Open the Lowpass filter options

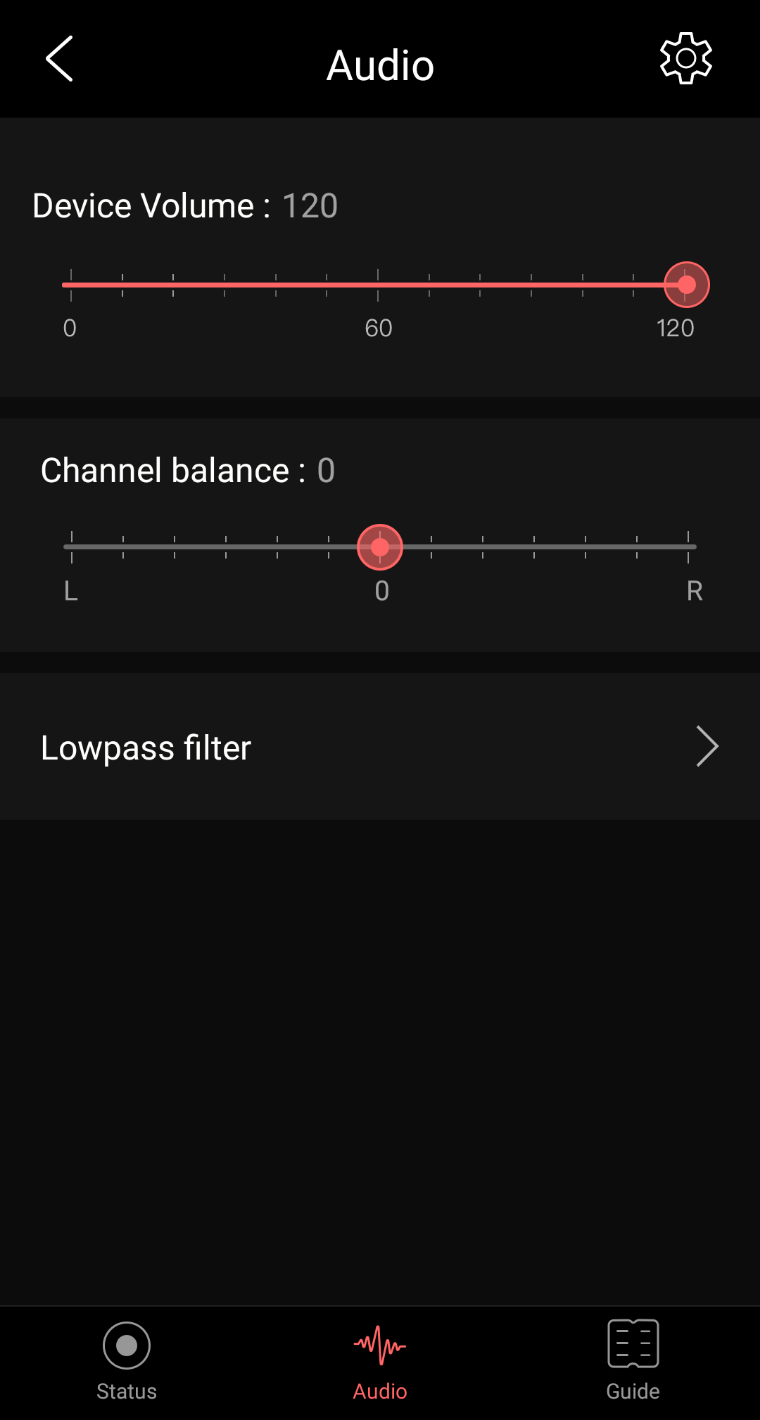380,747
